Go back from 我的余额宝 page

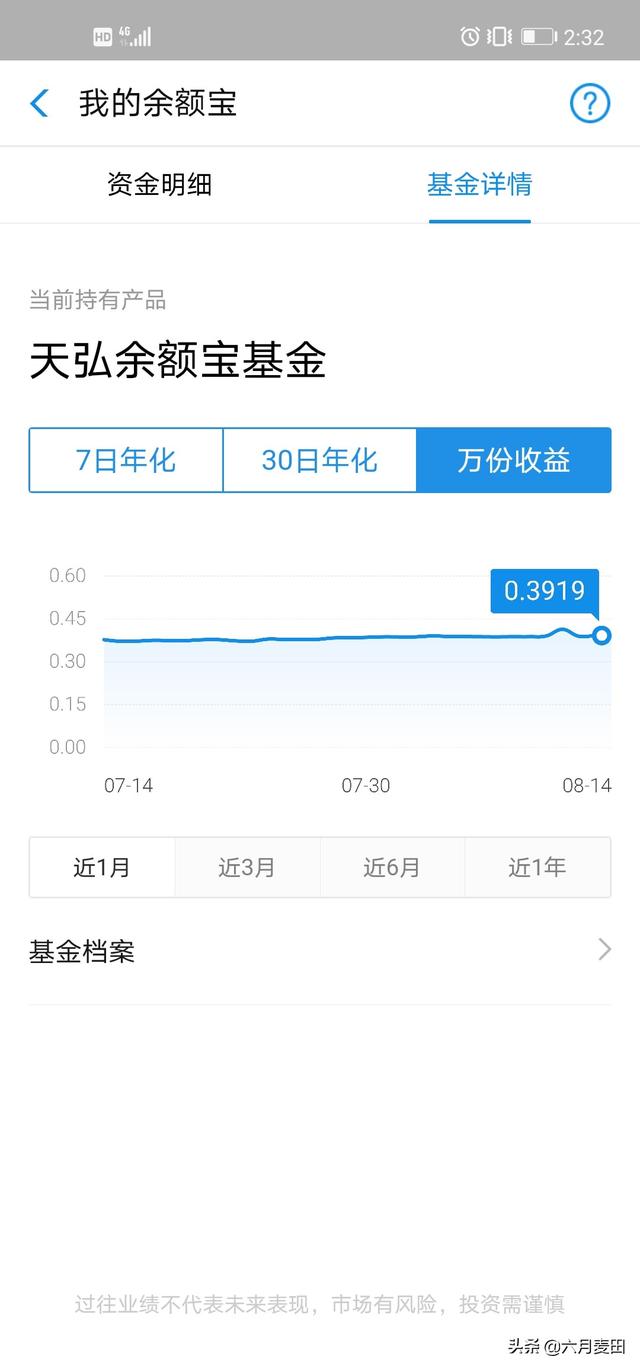pos(39,103)
